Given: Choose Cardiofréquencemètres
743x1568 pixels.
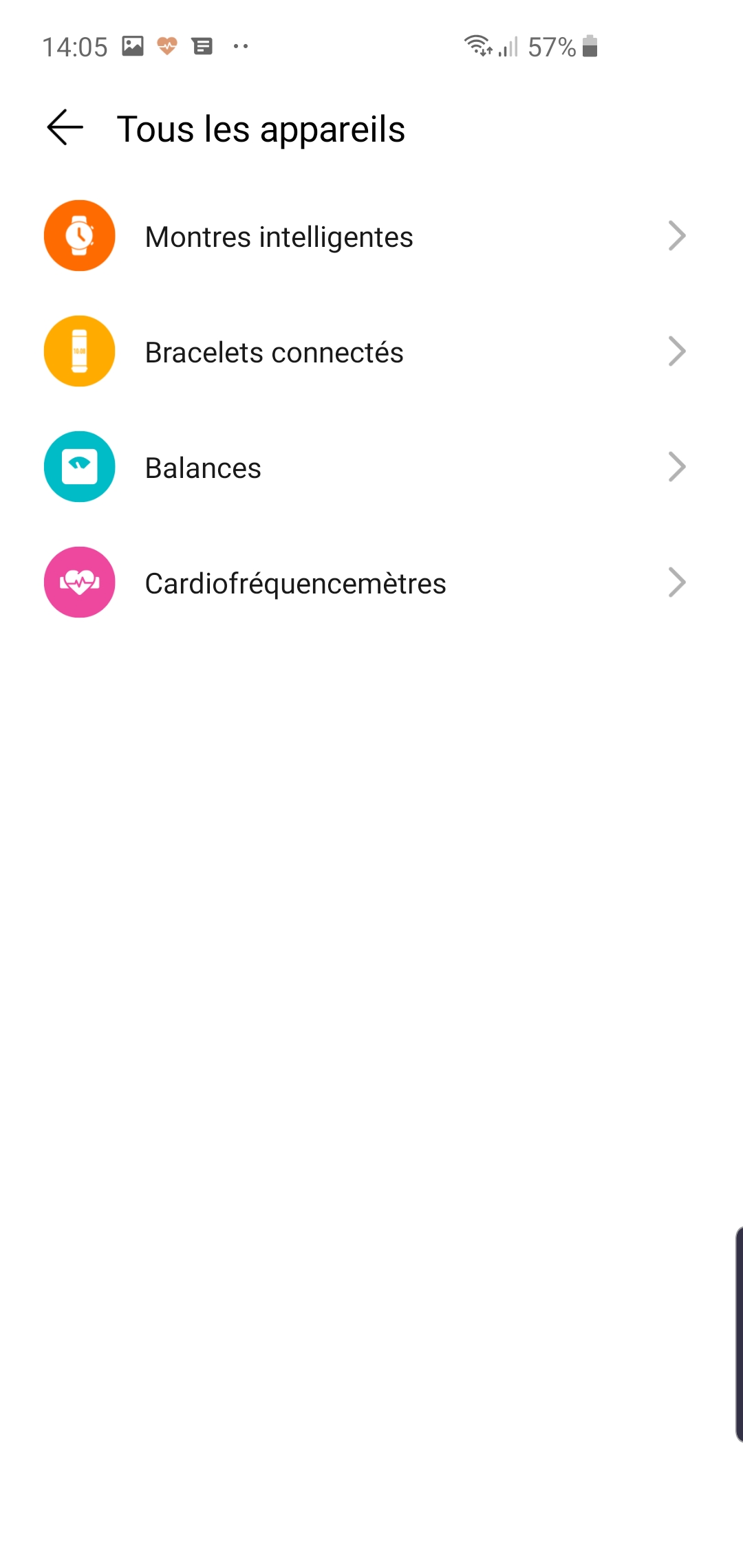Looking at the screenshot, I should point(371,582).
